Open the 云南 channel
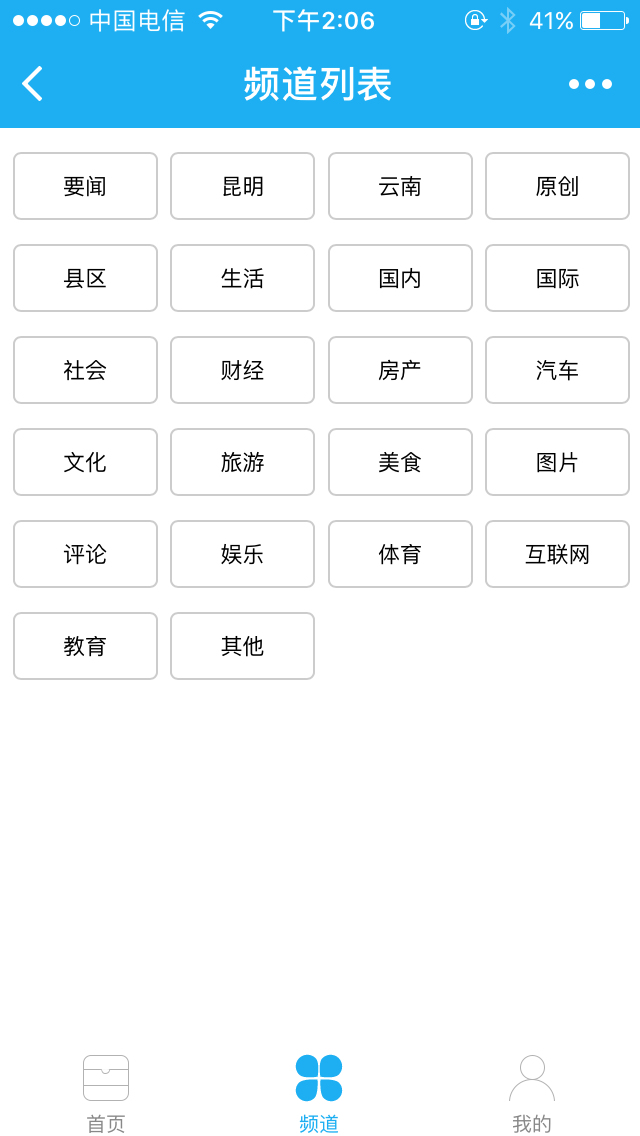This screenshot has height=1136, width=640. pyautogui.click(x=400, y=186)
